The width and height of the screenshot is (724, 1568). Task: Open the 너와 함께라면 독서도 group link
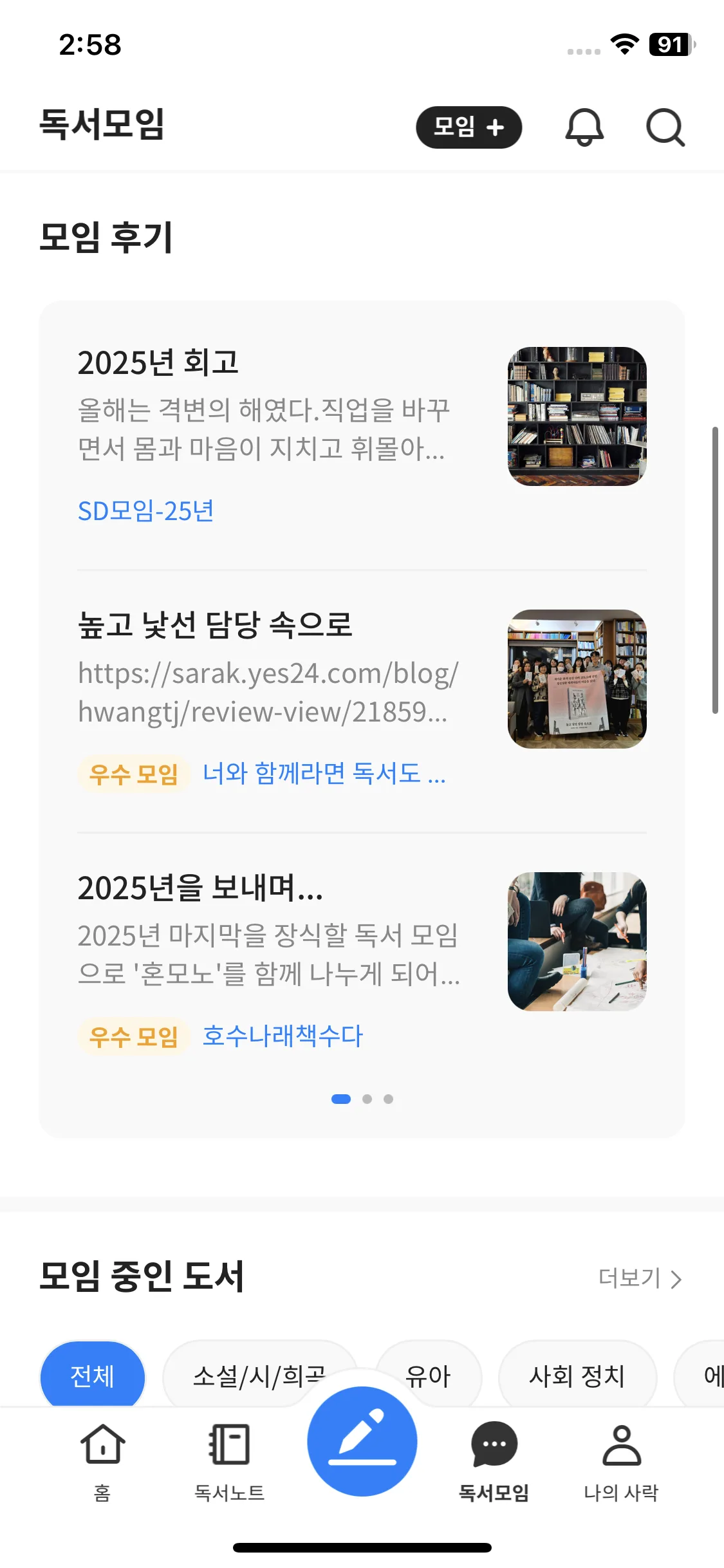[324, 773]
